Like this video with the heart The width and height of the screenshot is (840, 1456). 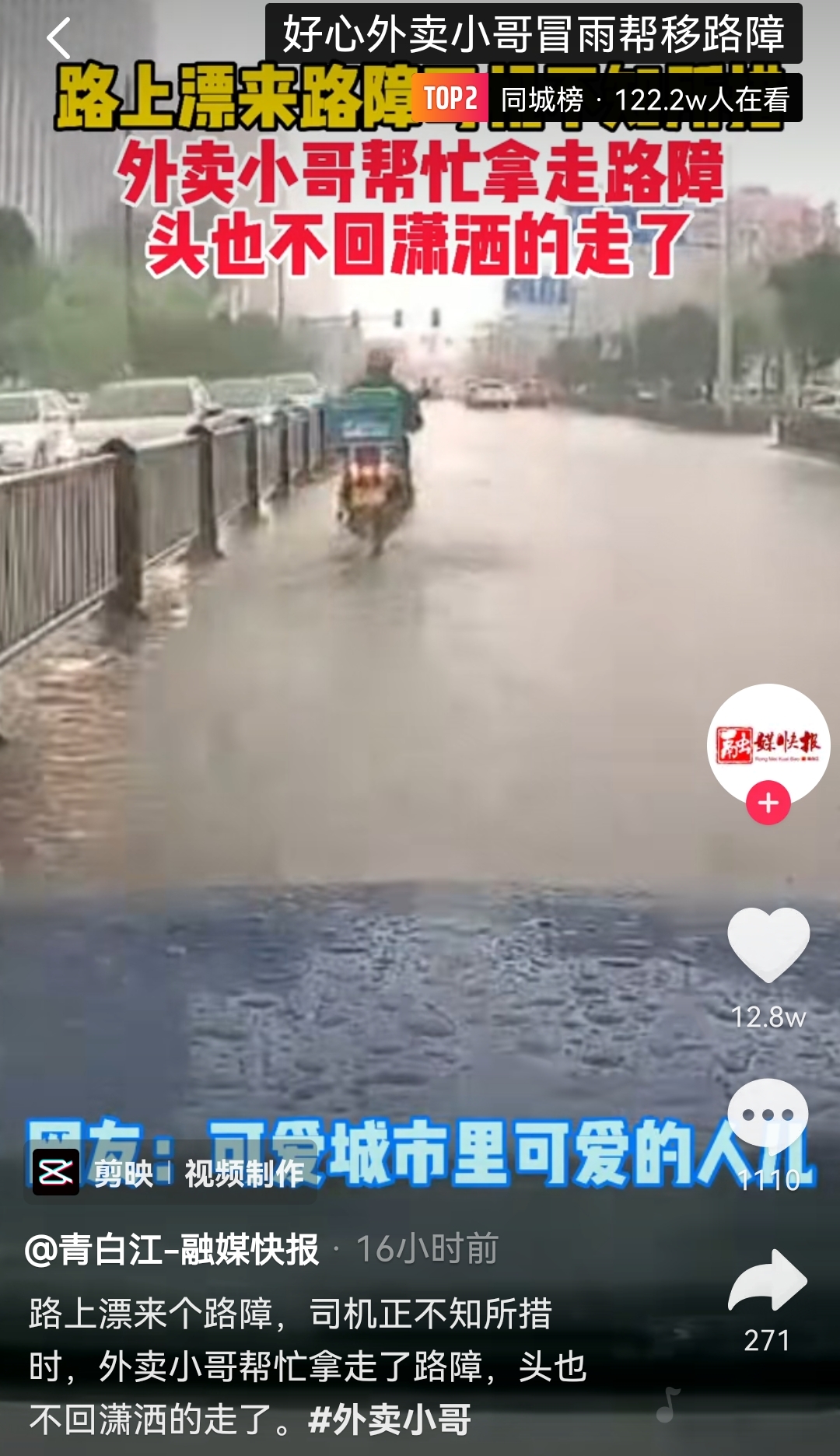pos(768,943)
